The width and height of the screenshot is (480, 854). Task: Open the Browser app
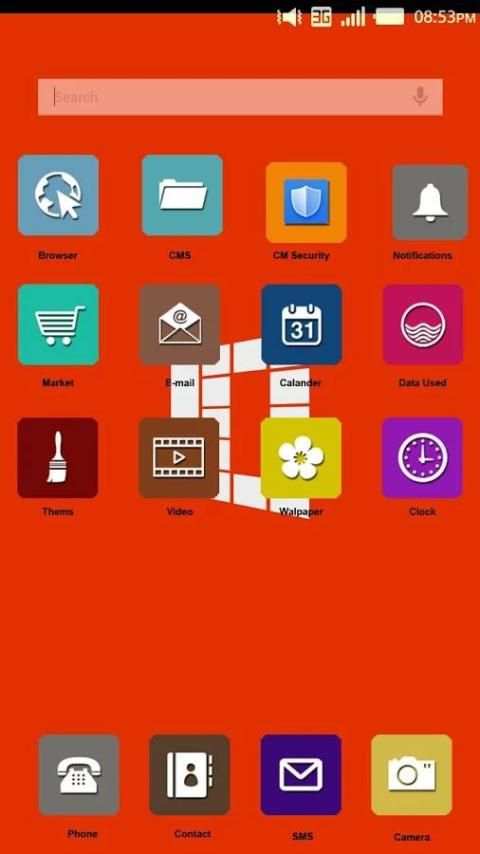[58, 195]
